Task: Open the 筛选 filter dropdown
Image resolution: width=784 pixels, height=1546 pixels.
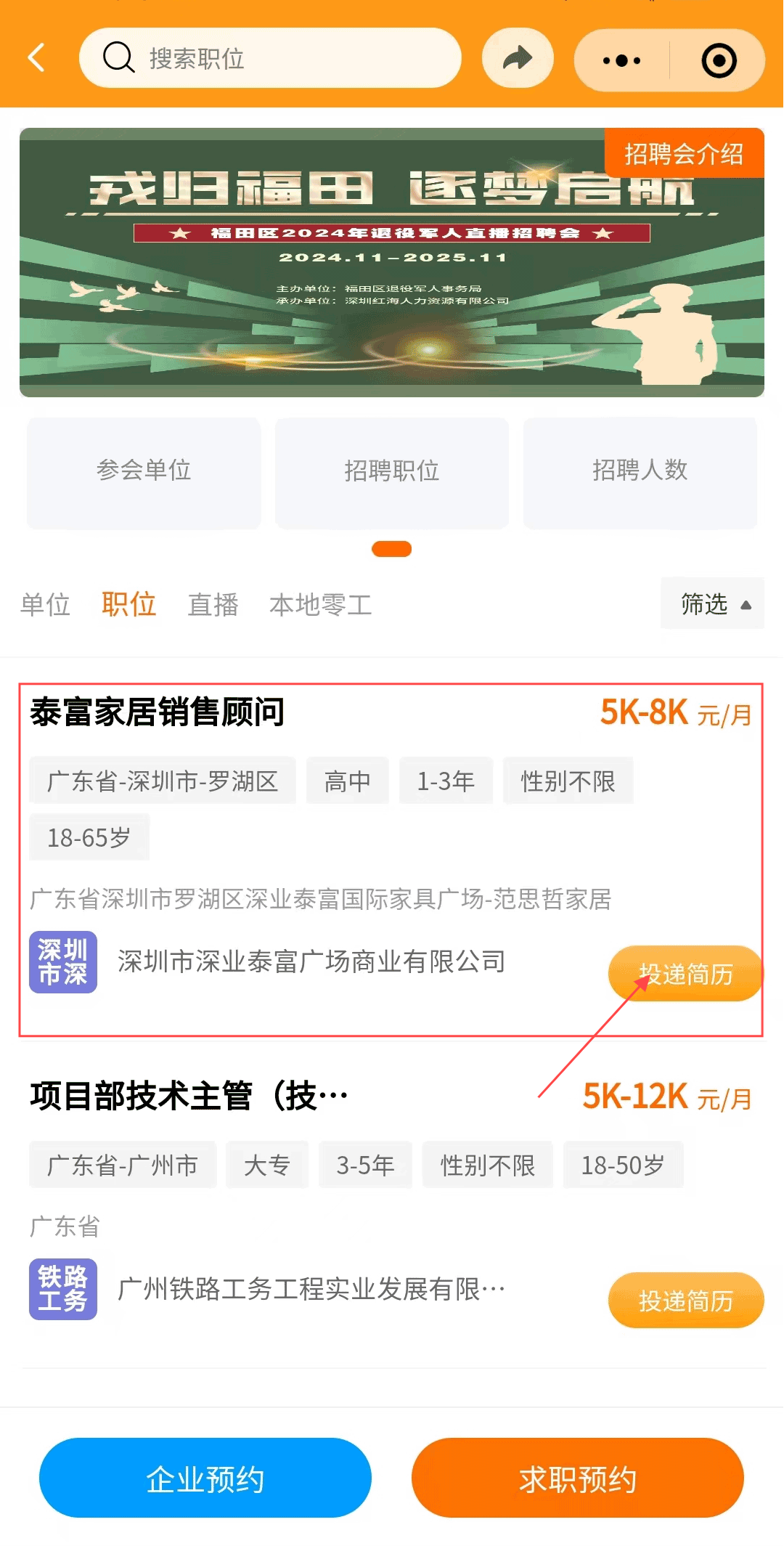Action: [x=711, y=603]
